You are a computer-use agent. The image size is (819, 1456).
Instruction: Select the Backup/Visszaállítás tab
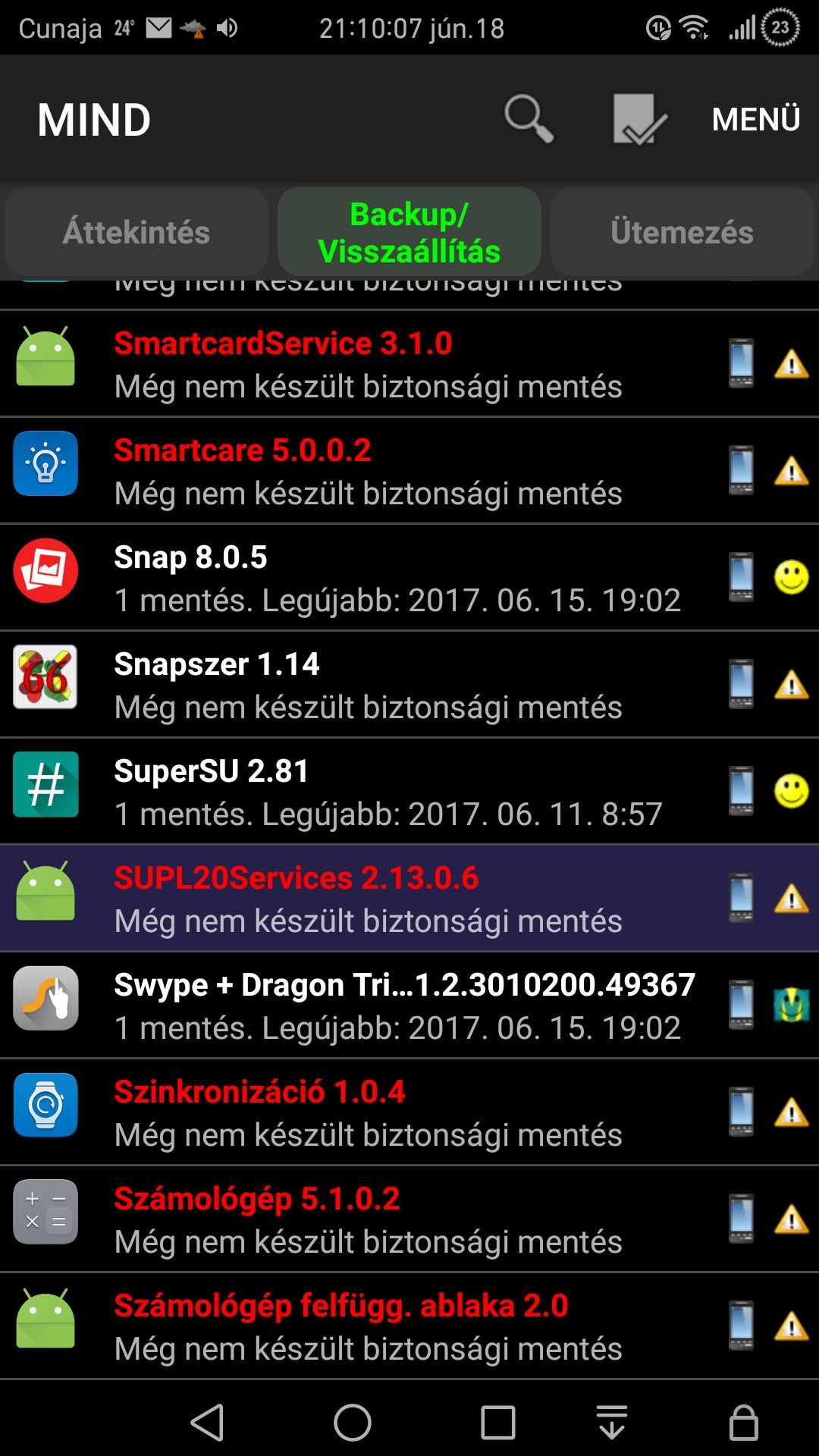point(409,232)
